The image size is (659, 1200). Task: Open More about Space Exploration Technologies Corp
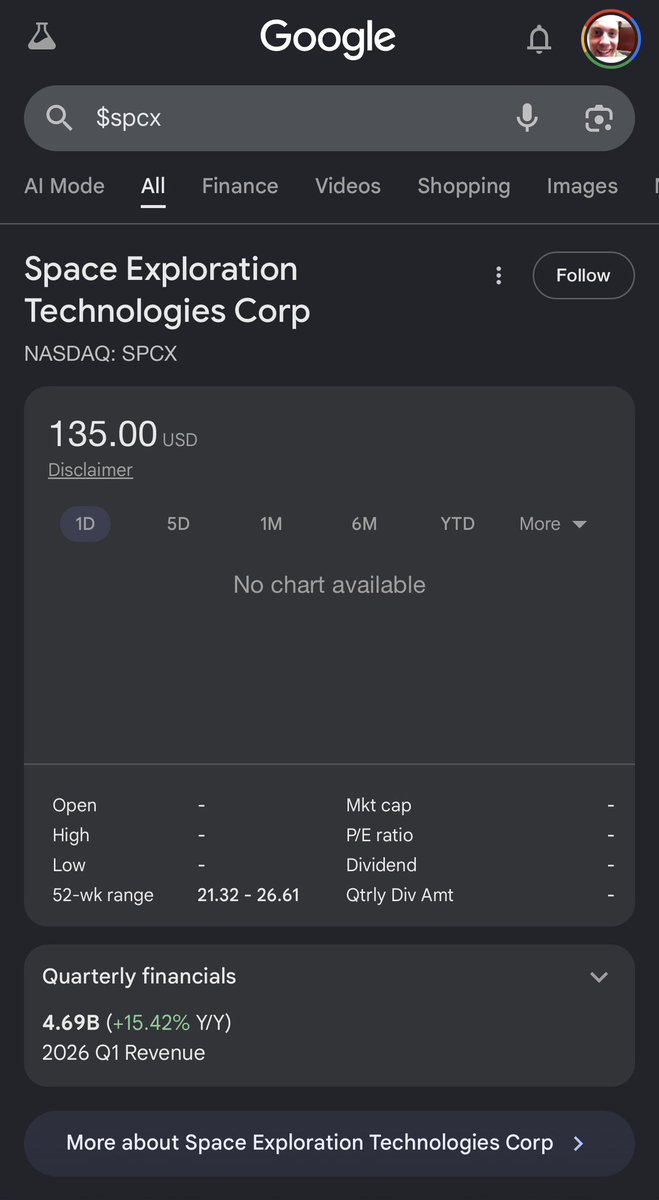click(329, 1143)
